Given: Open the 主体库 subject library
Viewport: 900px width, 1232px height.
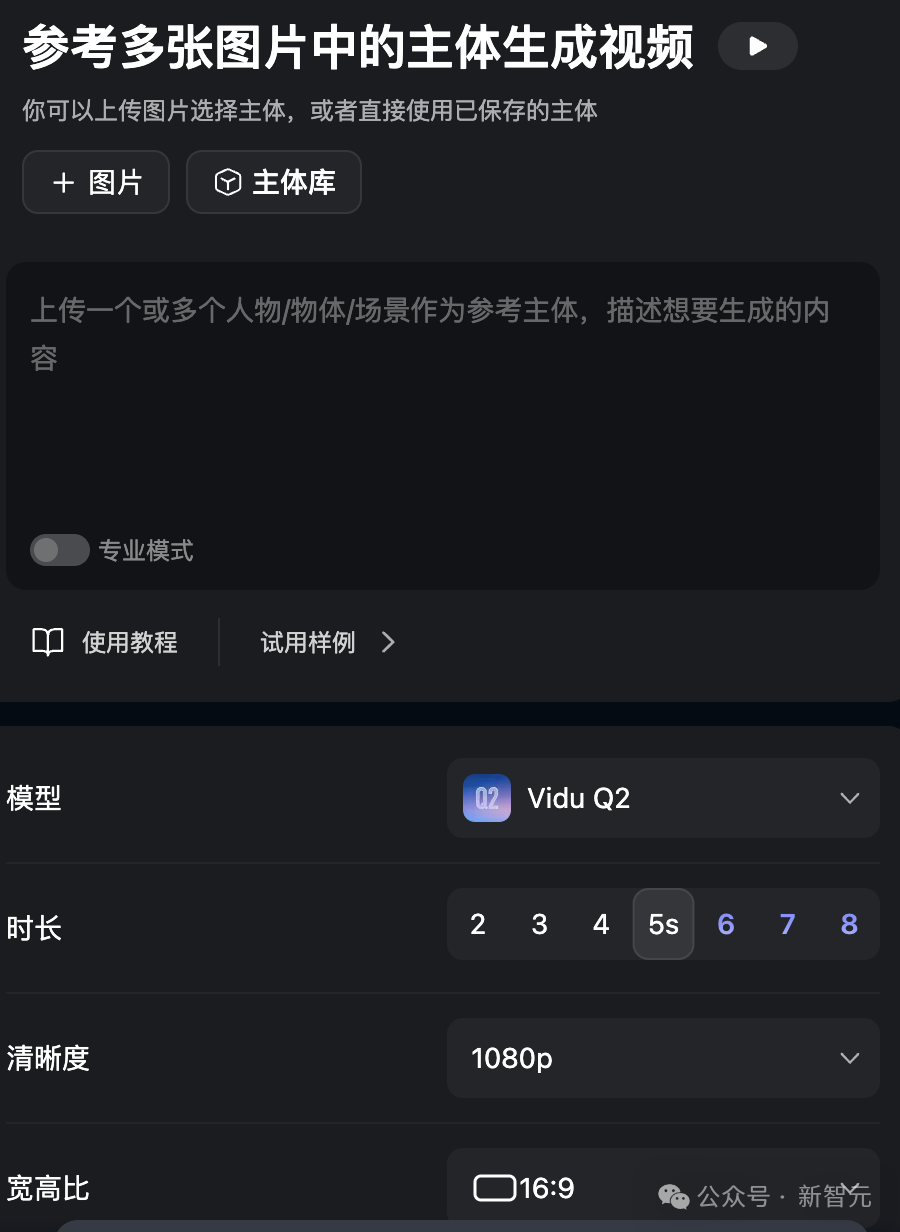Looking at the screenshot, I should pyautogui.click(x=273, y=182).
